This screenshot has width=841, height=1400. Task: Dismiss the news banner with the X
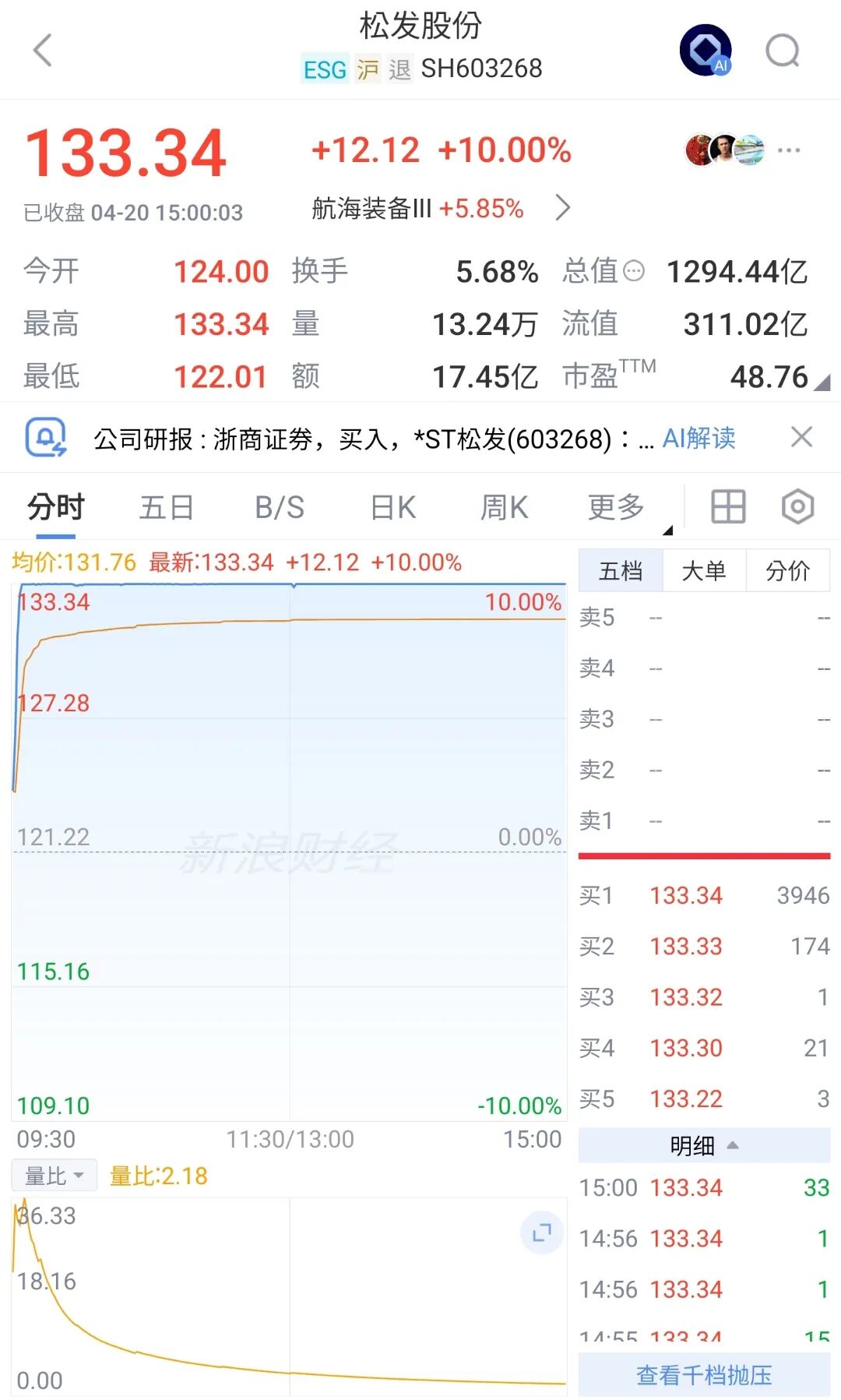pos(802,436)
